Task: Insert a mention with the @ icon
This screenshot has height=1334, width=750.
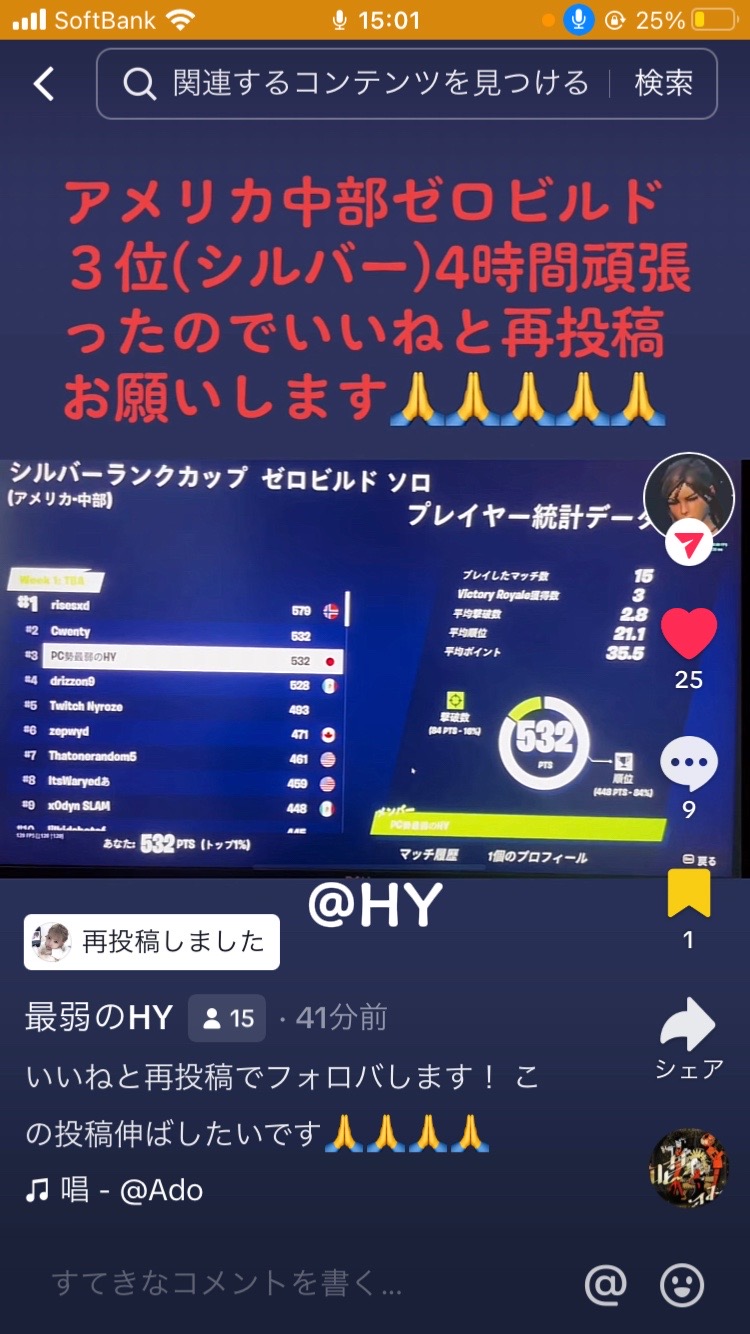Action: pos(606,1283)
